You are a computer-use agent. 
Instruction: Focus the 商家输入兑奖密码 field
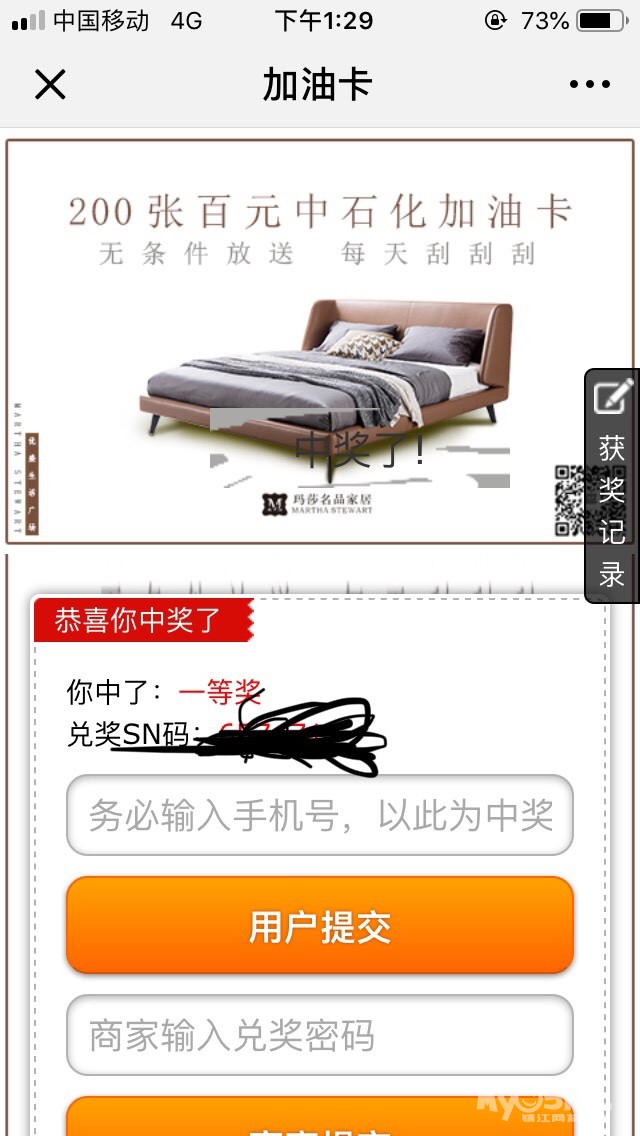[x=319, y=1035]
